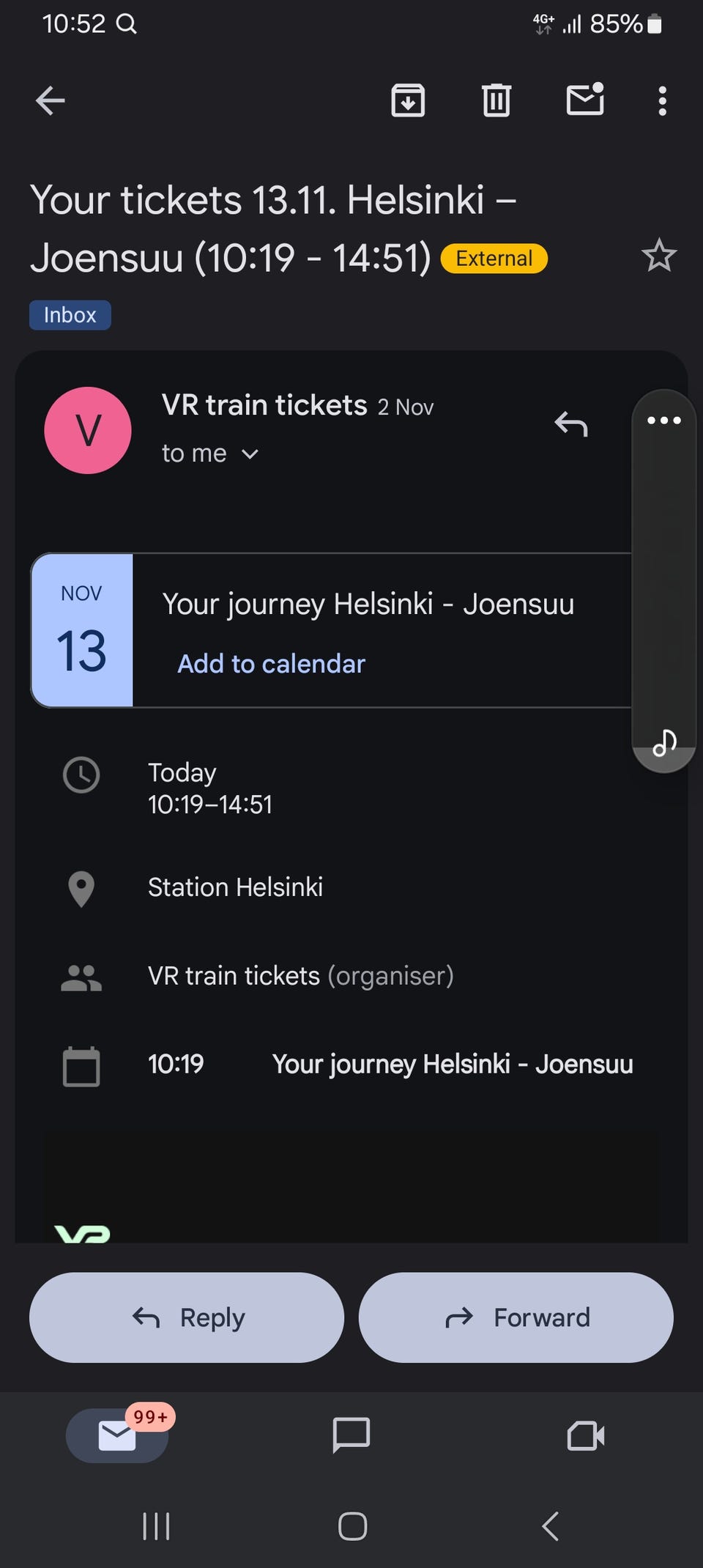Star this VR tickets email

point(658,256)
